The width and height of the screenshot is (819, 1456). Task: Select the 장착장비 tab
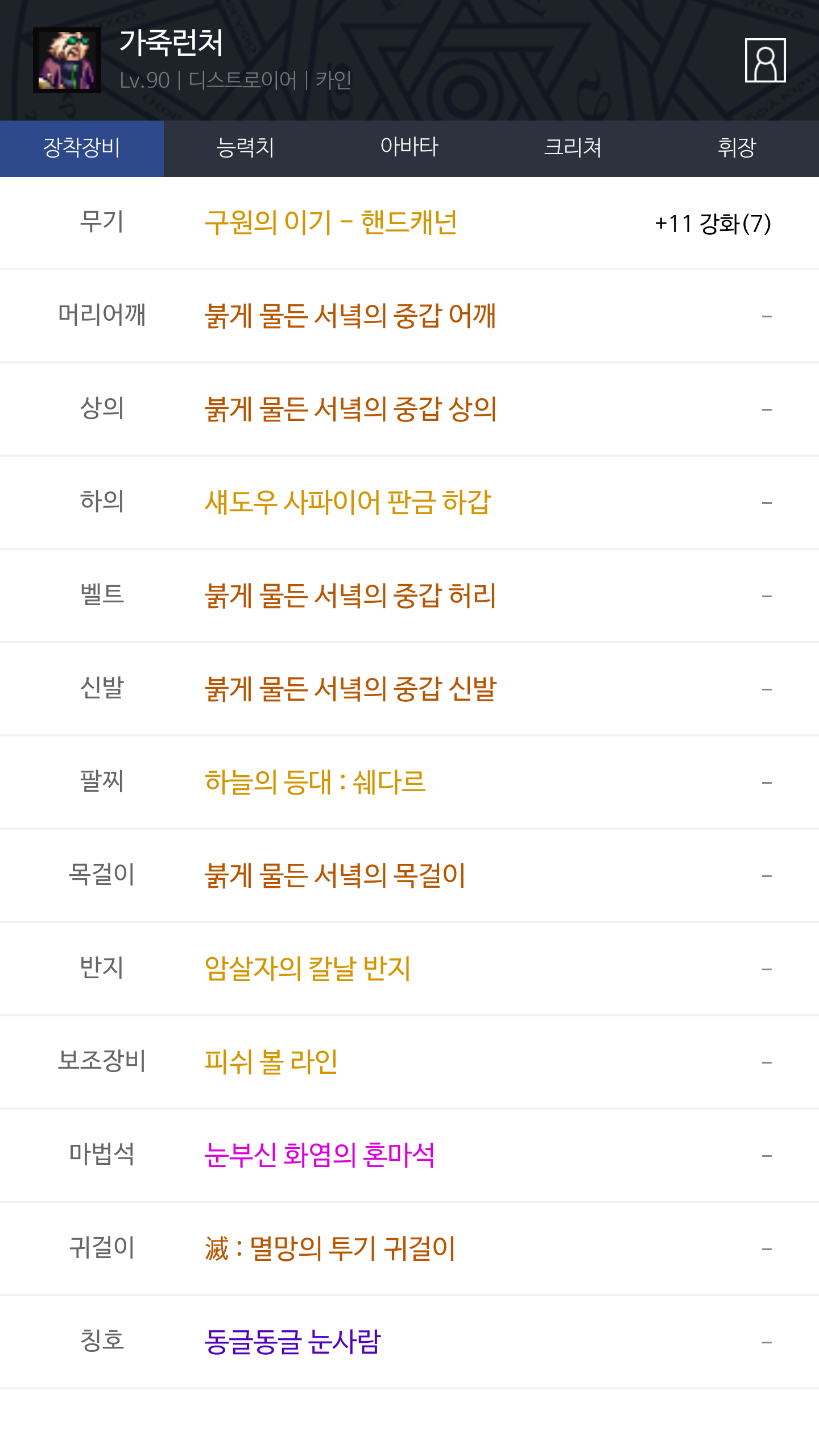[x=82, y=148]
